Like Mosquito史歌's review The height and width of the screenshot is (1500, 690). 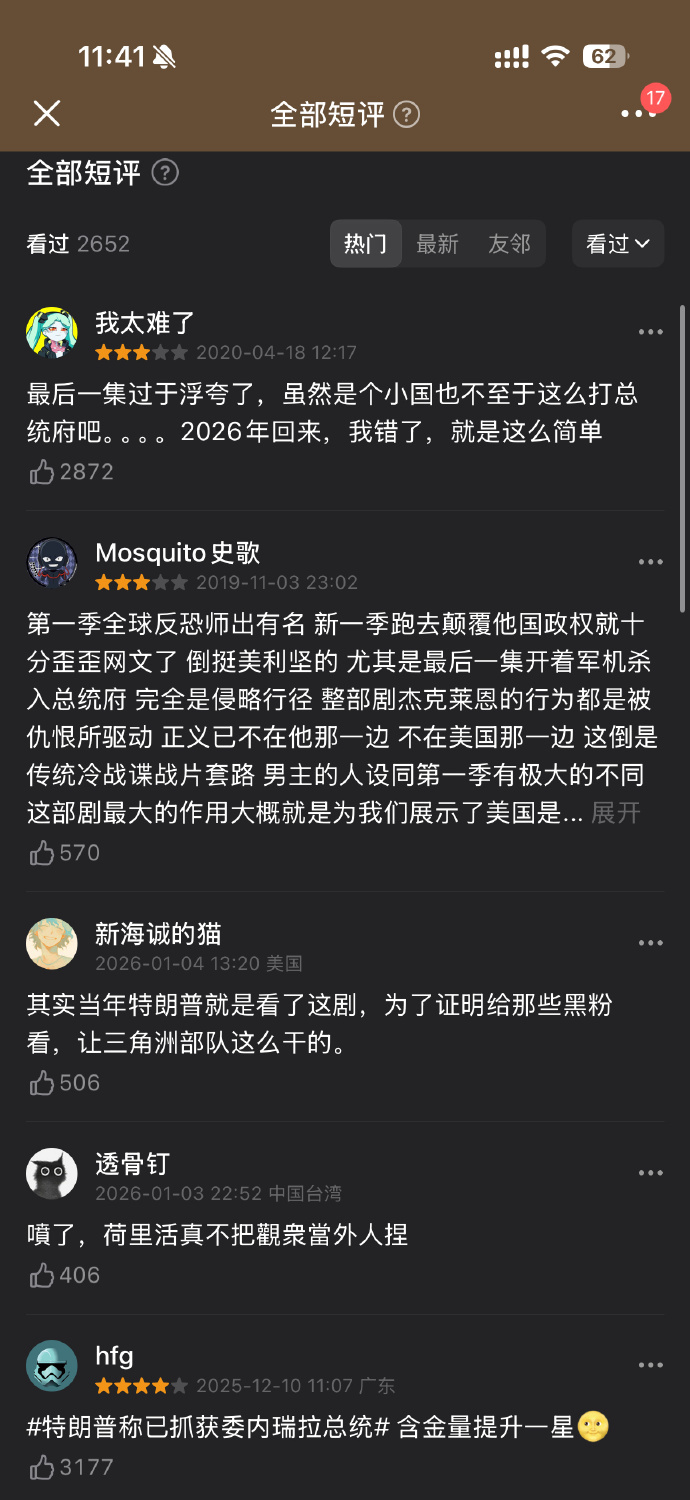click(x=42, y=853)
